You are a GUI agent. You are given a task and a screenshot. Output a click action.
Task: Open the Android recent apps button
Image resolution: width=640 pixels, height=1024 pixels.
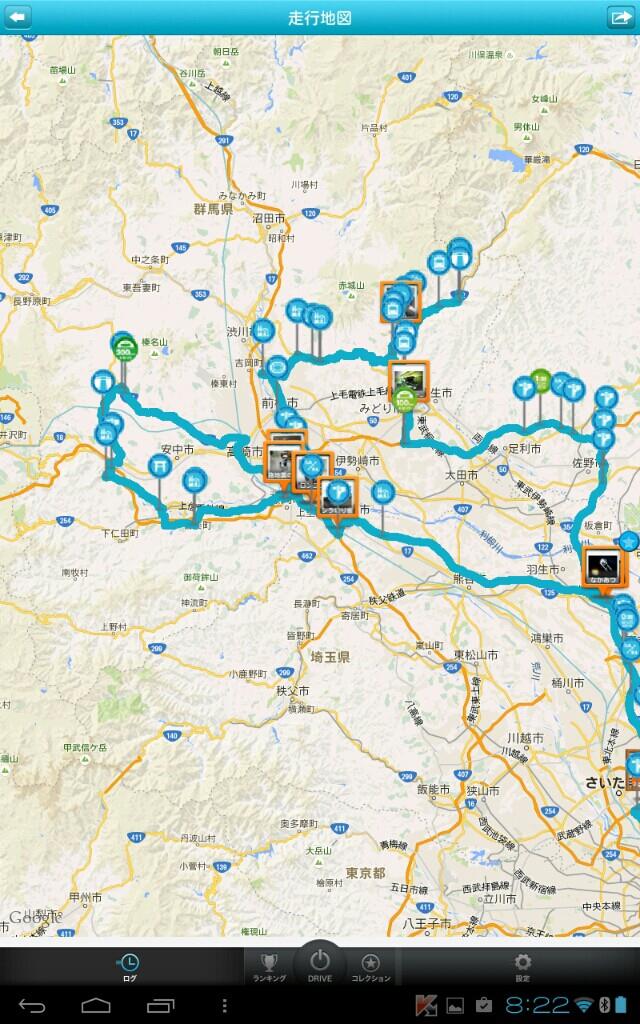(160, 1006)
